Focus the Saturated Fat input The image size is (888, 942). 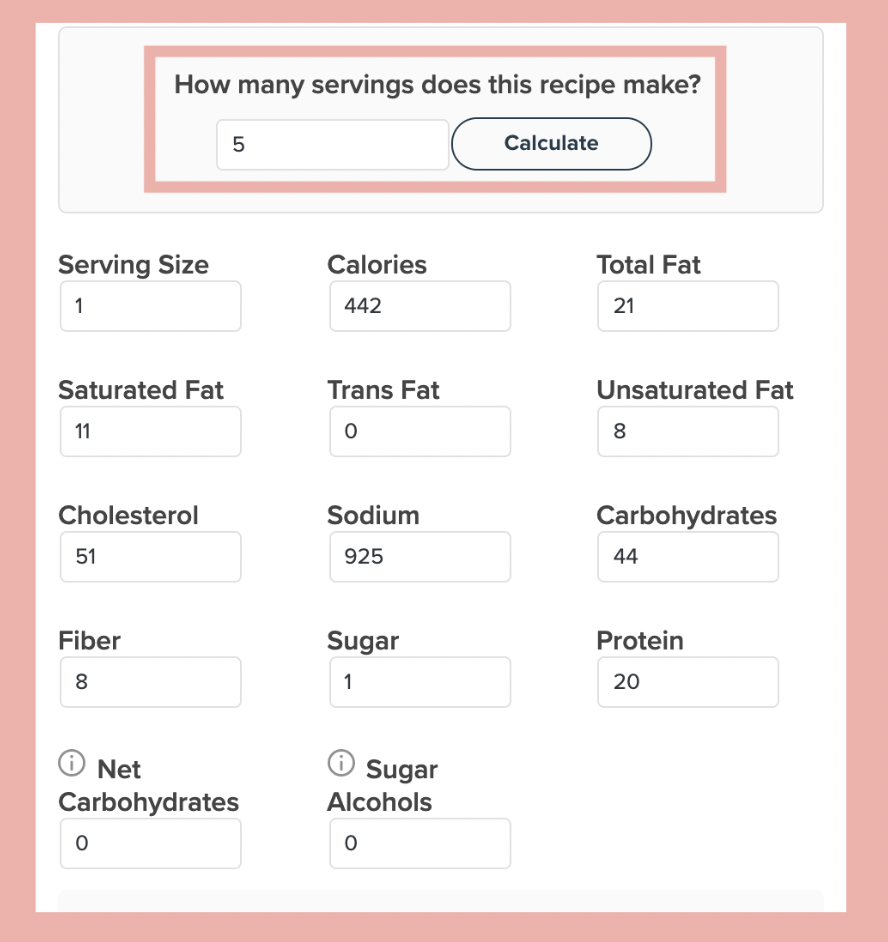[150, 432]
